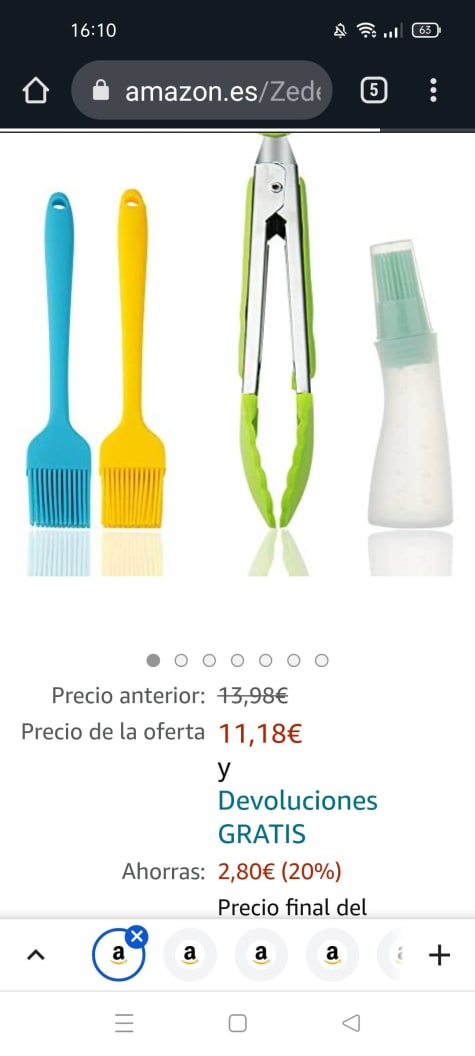Go back with the system back button
Viewport: 475px width, 1056px height.
[x=351, y=1024]
